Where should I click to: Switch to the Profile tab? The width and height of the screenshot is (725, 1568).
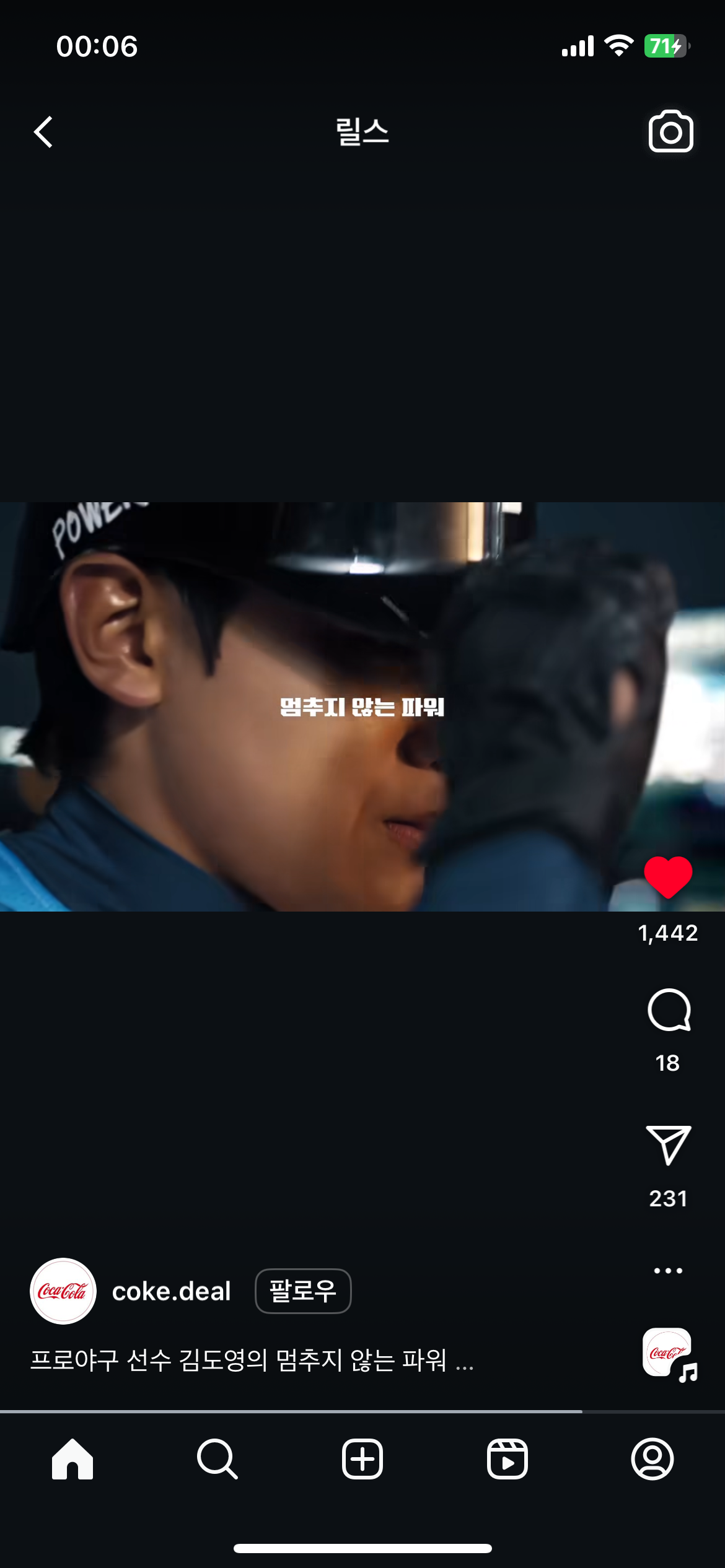click(652, 1459)
